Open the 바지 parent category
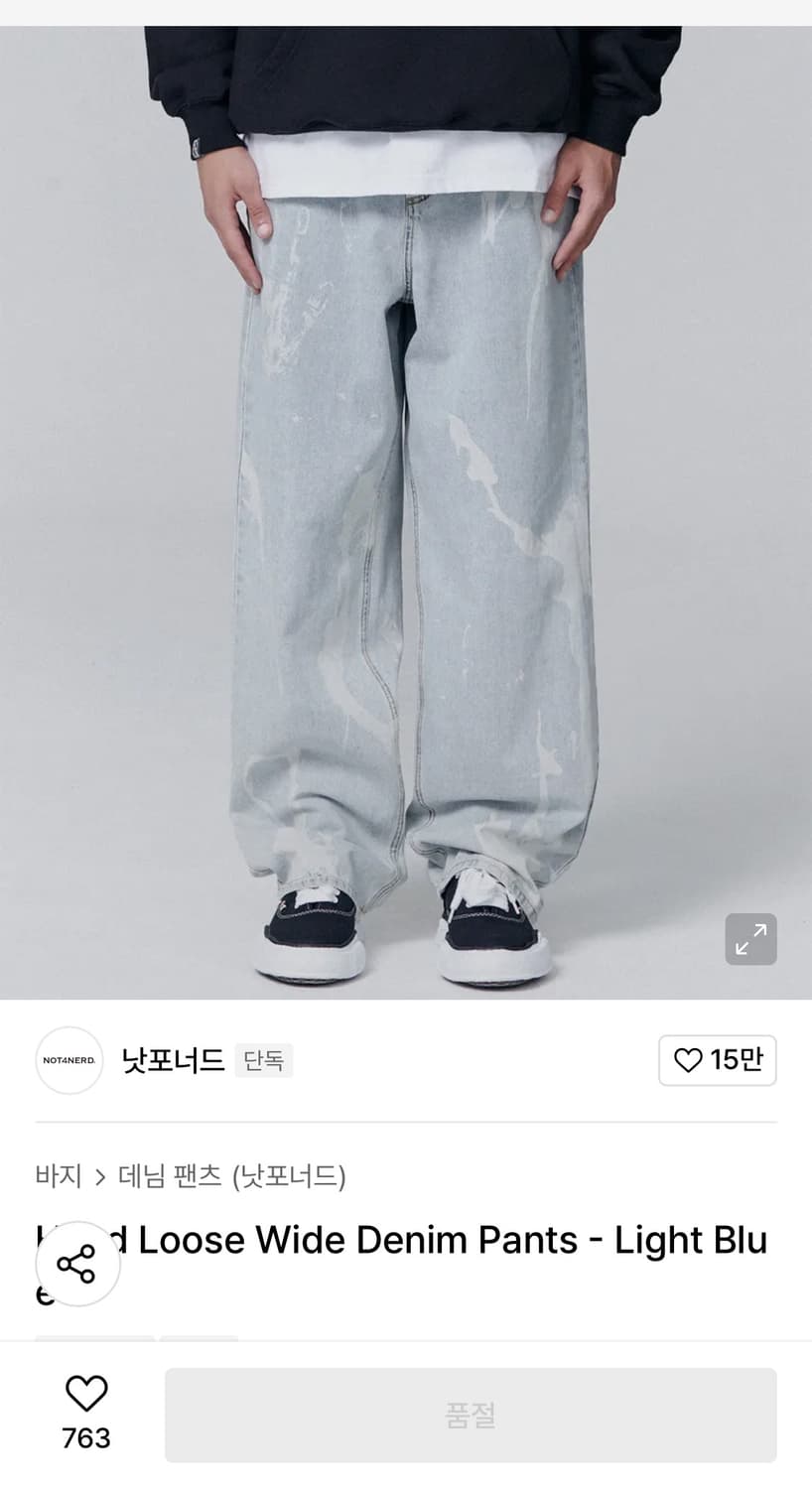 pos(62,1176)
